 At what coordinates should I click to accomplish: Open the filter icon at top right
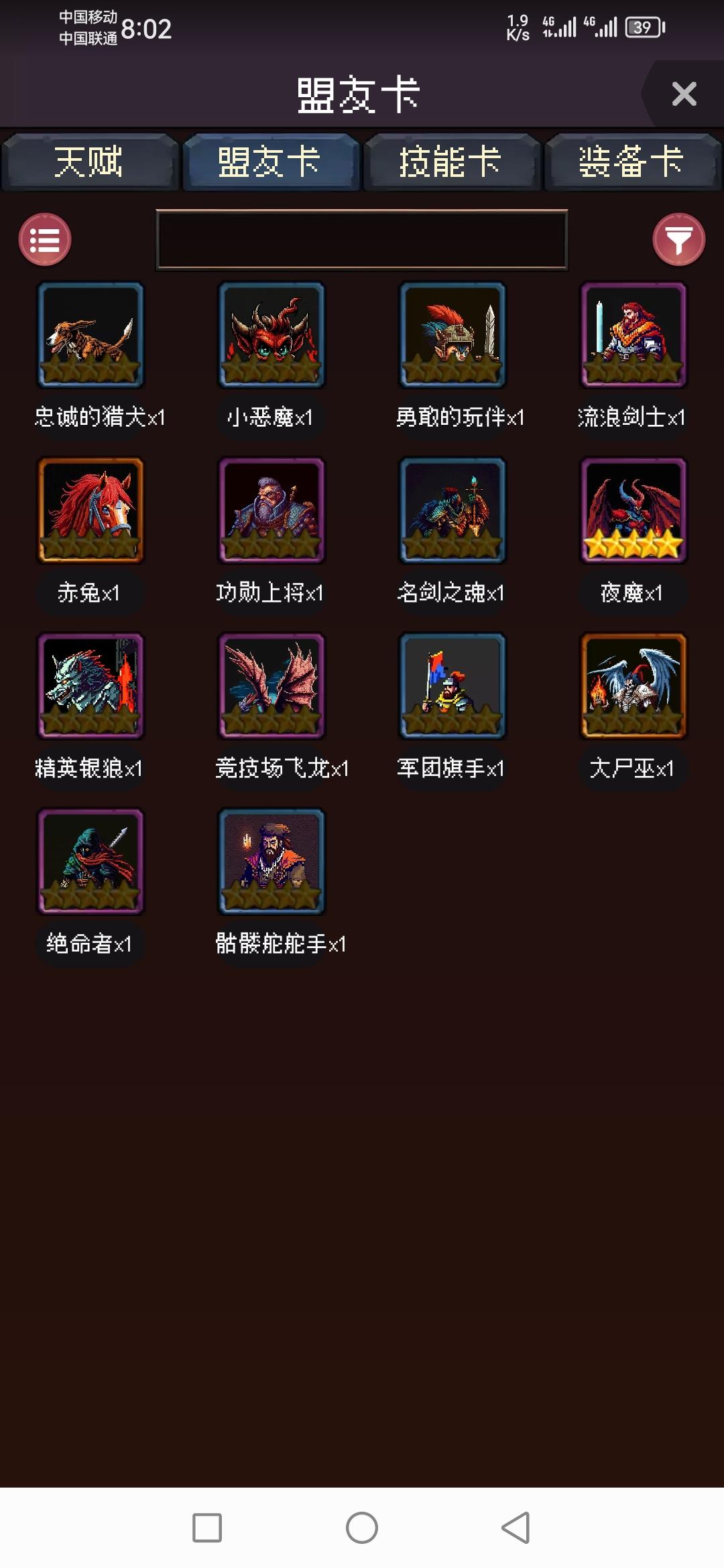coord(679,240)
